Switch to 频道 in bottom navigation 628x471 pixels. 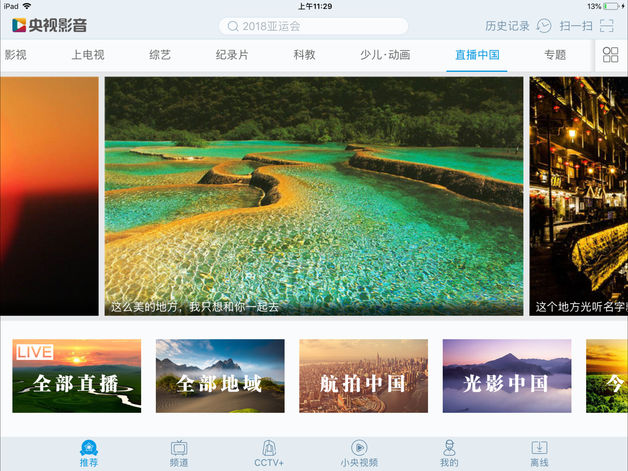click(179, 453)
